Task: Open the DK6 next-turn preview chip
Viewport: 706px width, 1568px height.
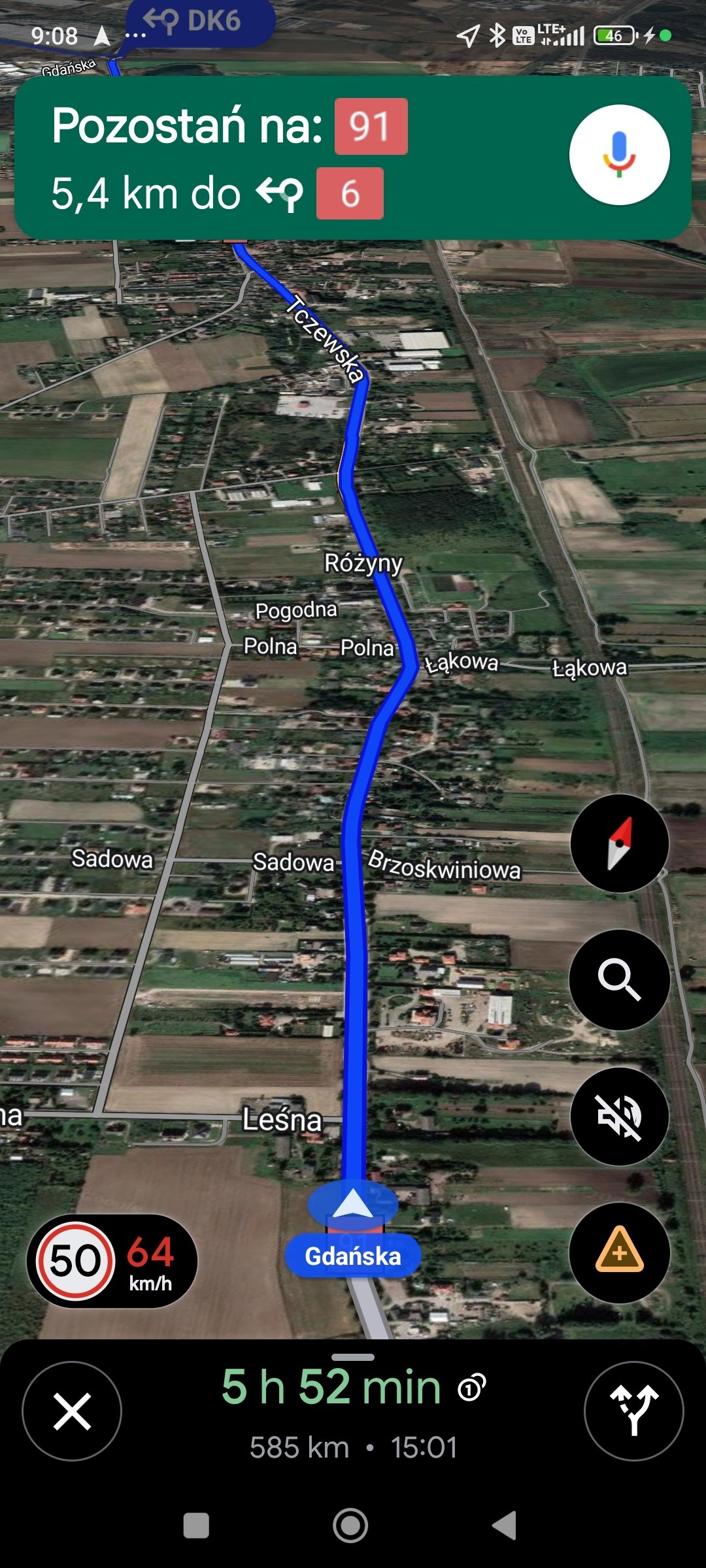Action: point(199,22)
